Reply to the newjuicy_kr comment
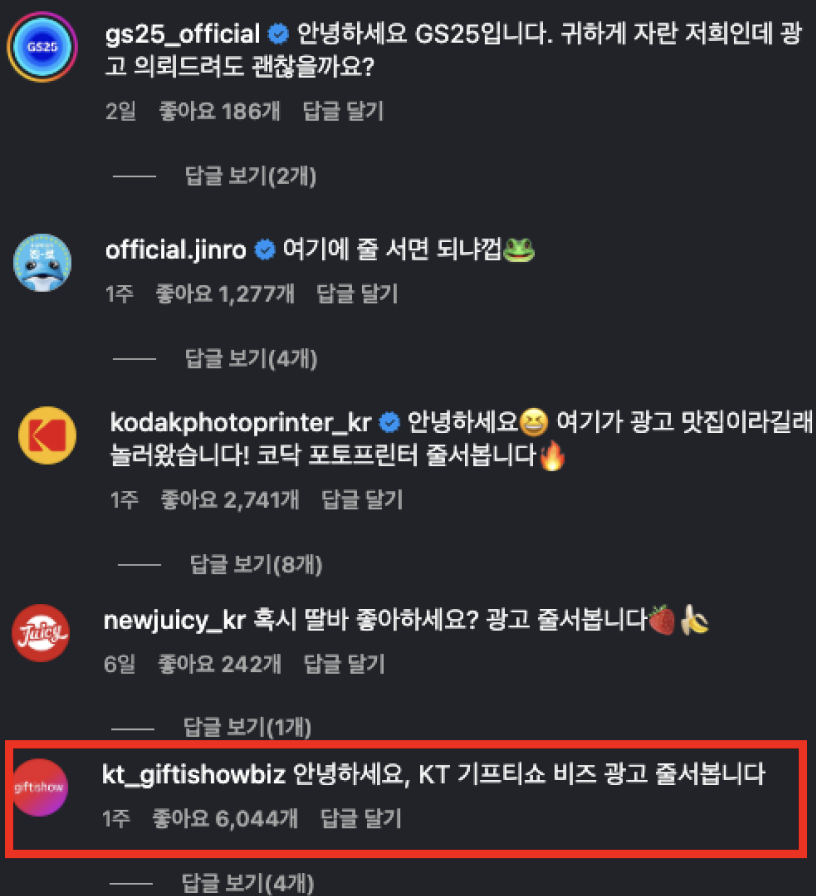 [x=344, y=663]
